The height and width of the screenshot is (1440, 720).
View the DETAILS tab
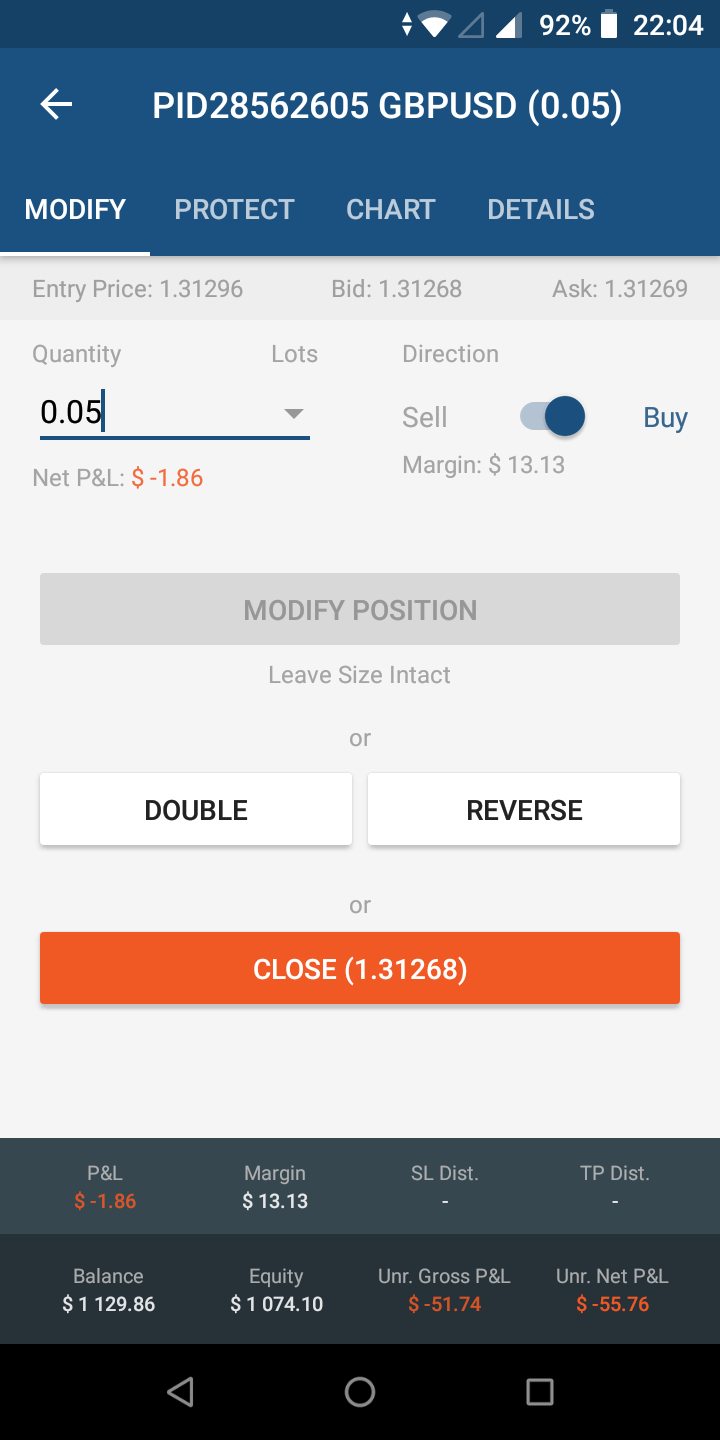pyautogui.click(x=540, y=209)
